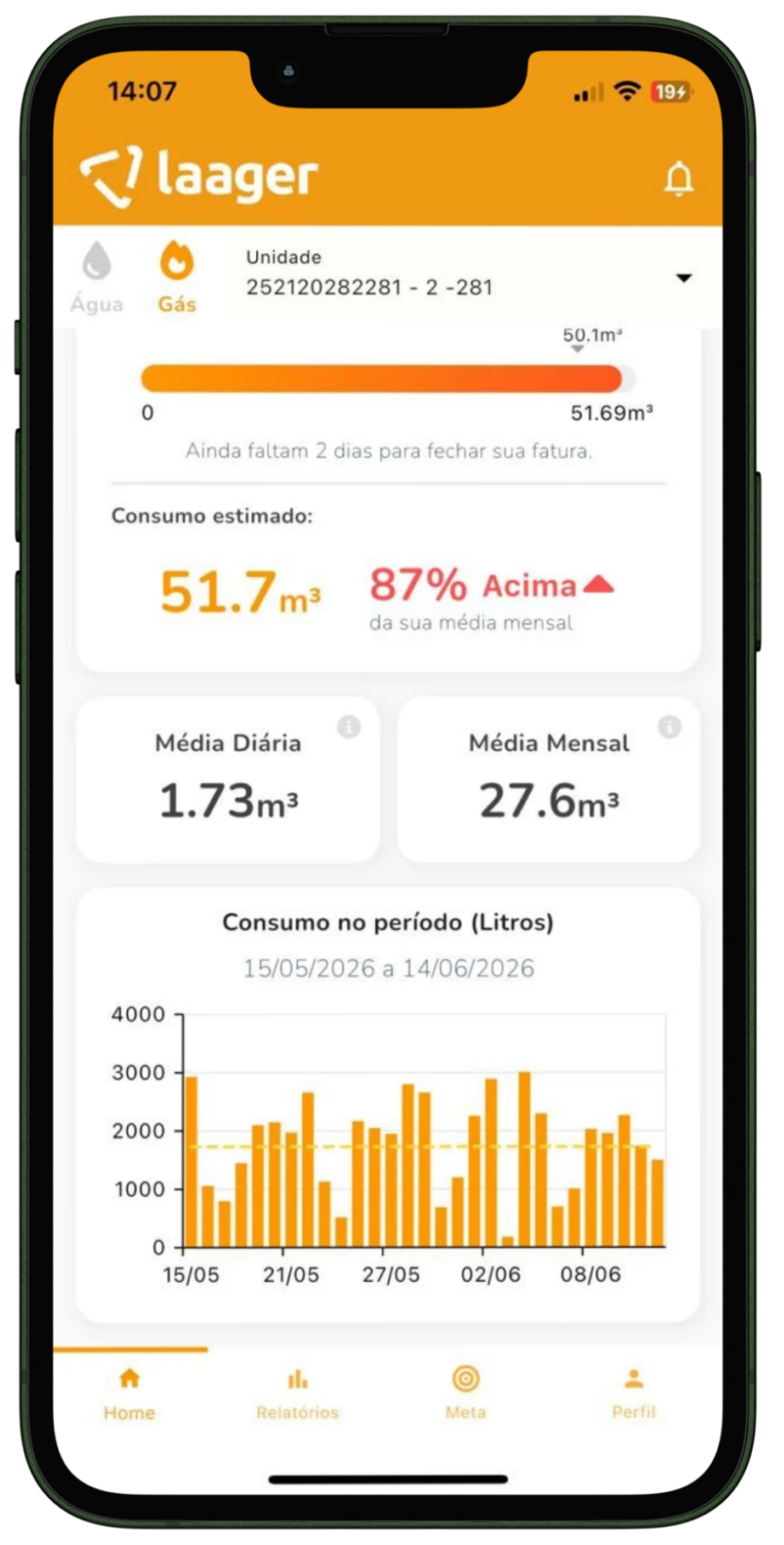
Task: Show info for Média Mensal
Action: (670, 727)
